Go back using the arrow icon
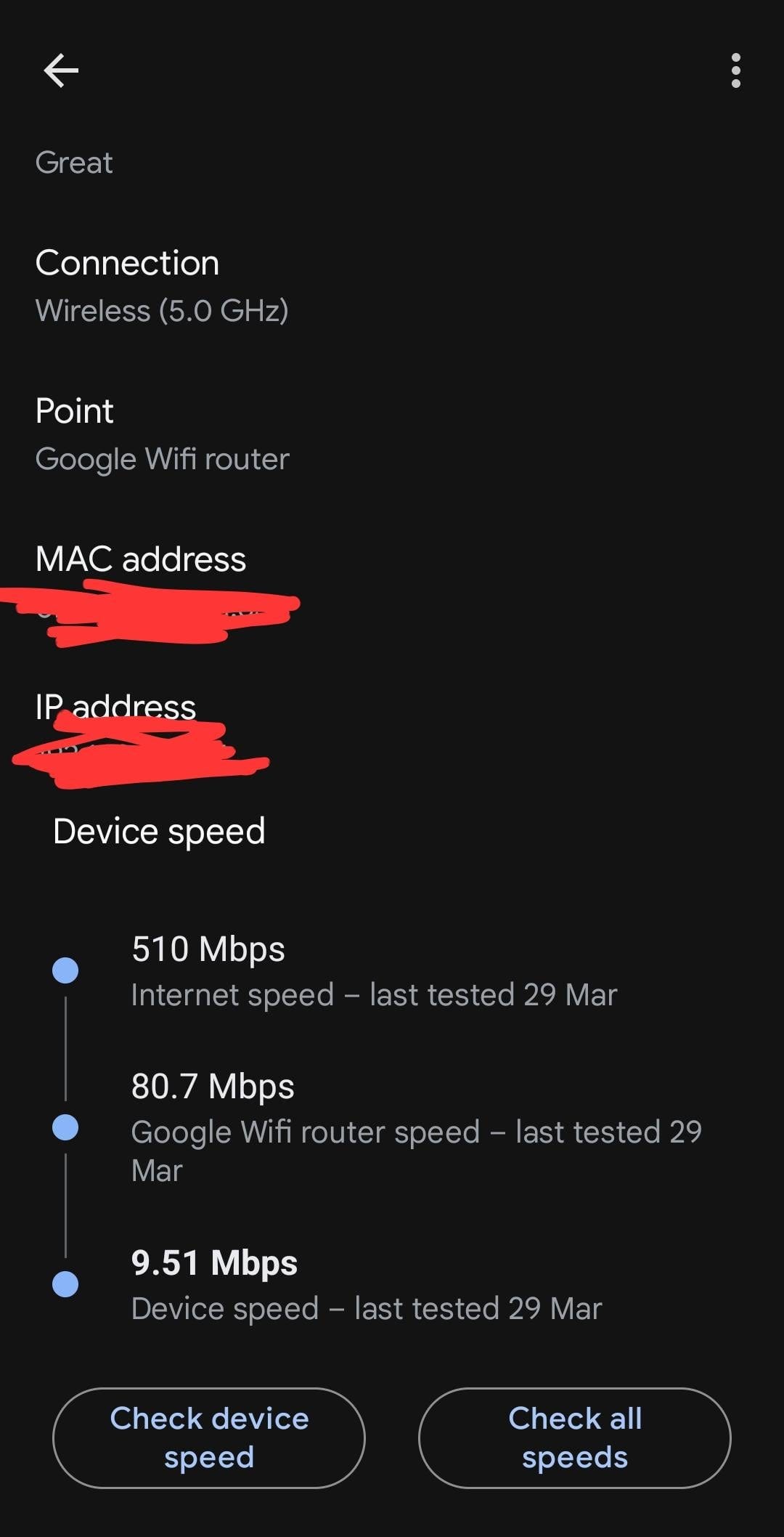 61,70
